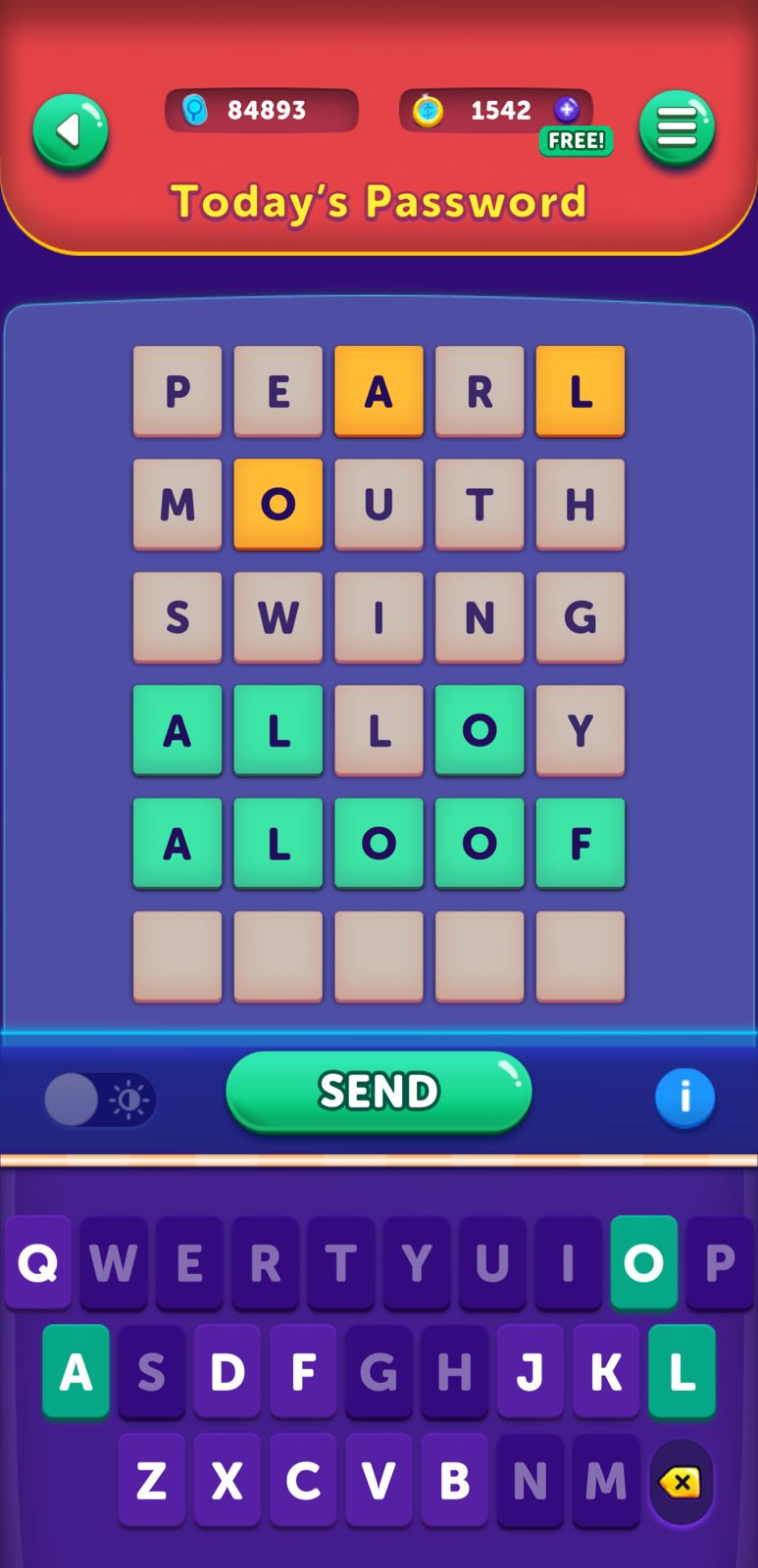This screenshot has height=1568, width=758.
Task: Enter the letter X
Action: click(227, 1481)
